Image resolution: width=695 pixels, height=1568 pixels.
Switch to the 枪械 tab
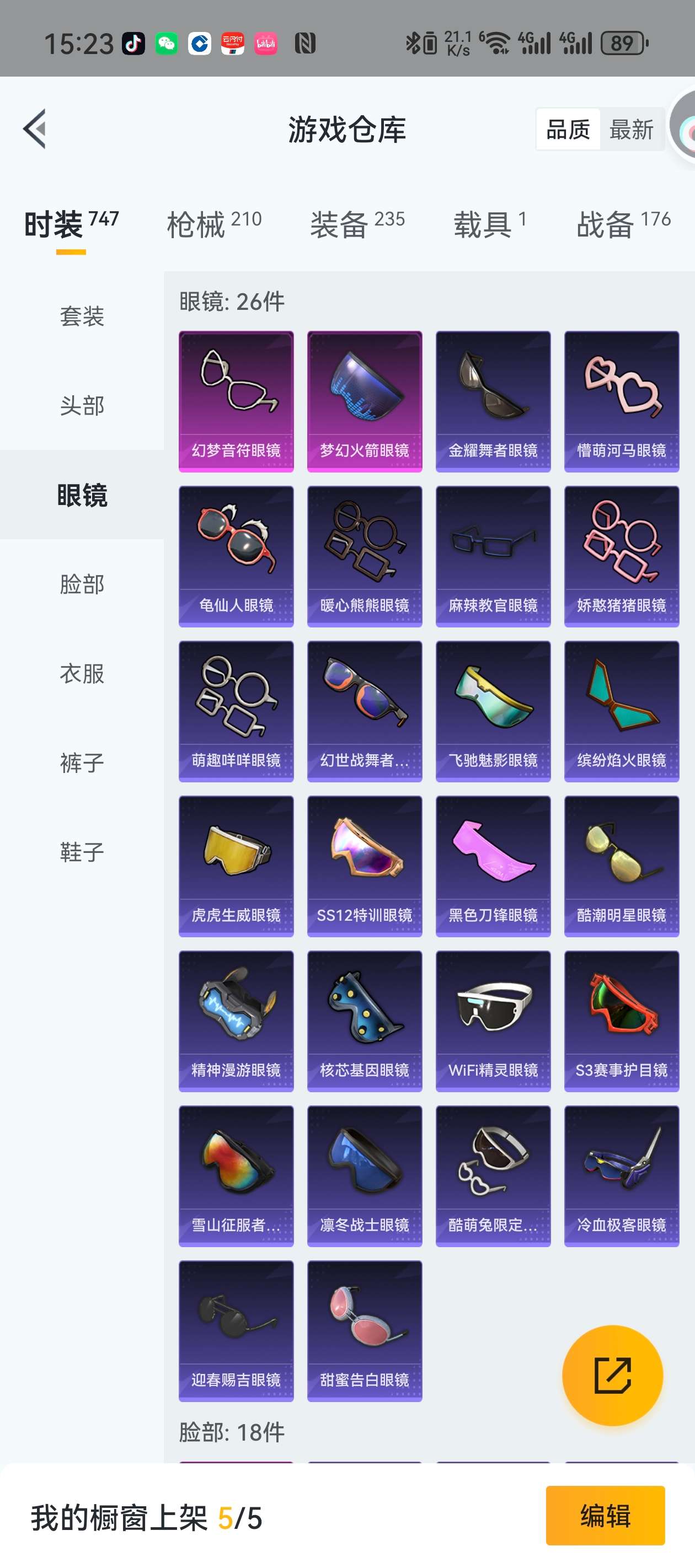[214, 223]
